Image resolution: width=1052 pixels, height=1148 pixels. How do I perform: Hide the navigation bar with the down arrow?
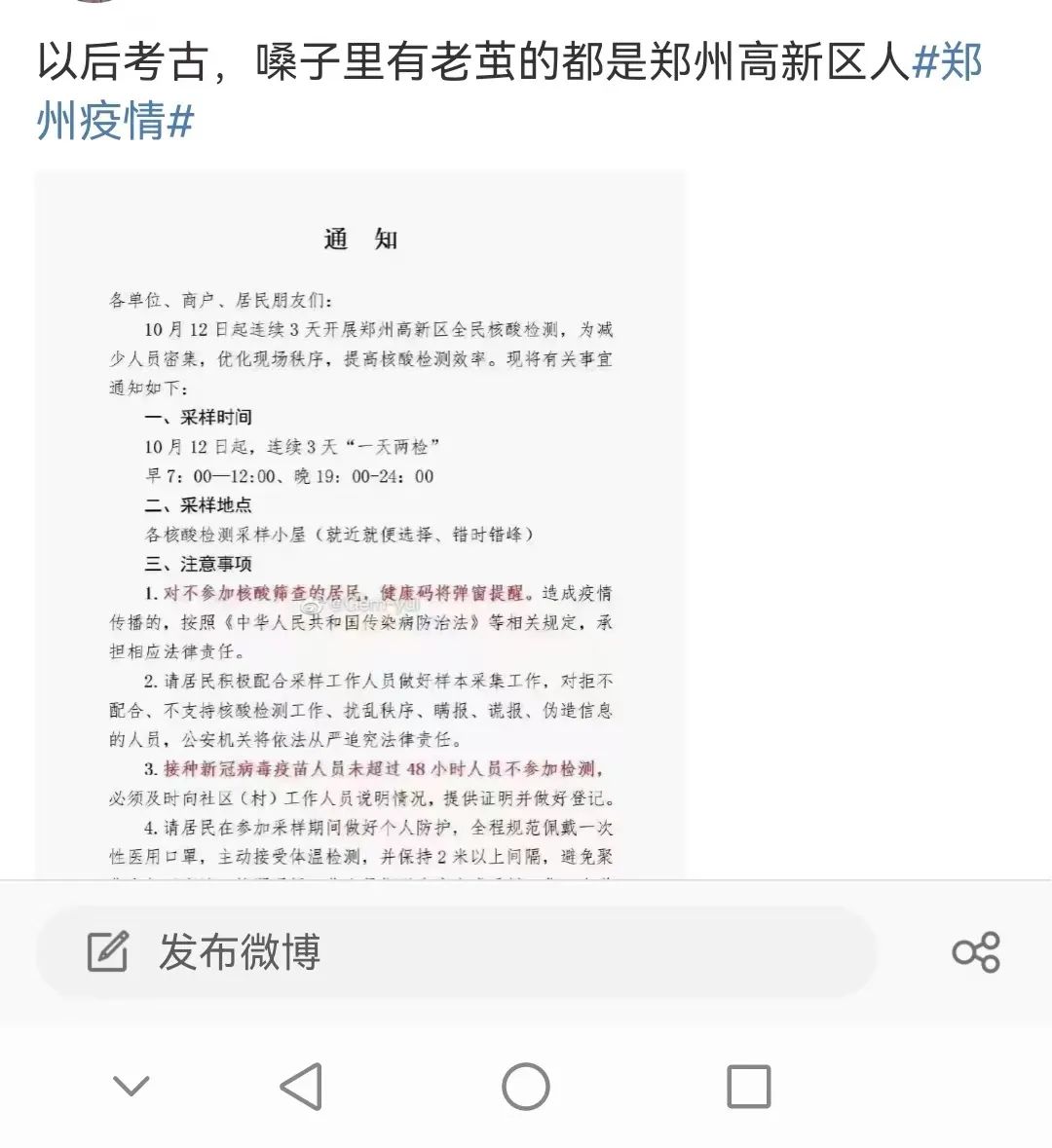tap(131, 1086)
